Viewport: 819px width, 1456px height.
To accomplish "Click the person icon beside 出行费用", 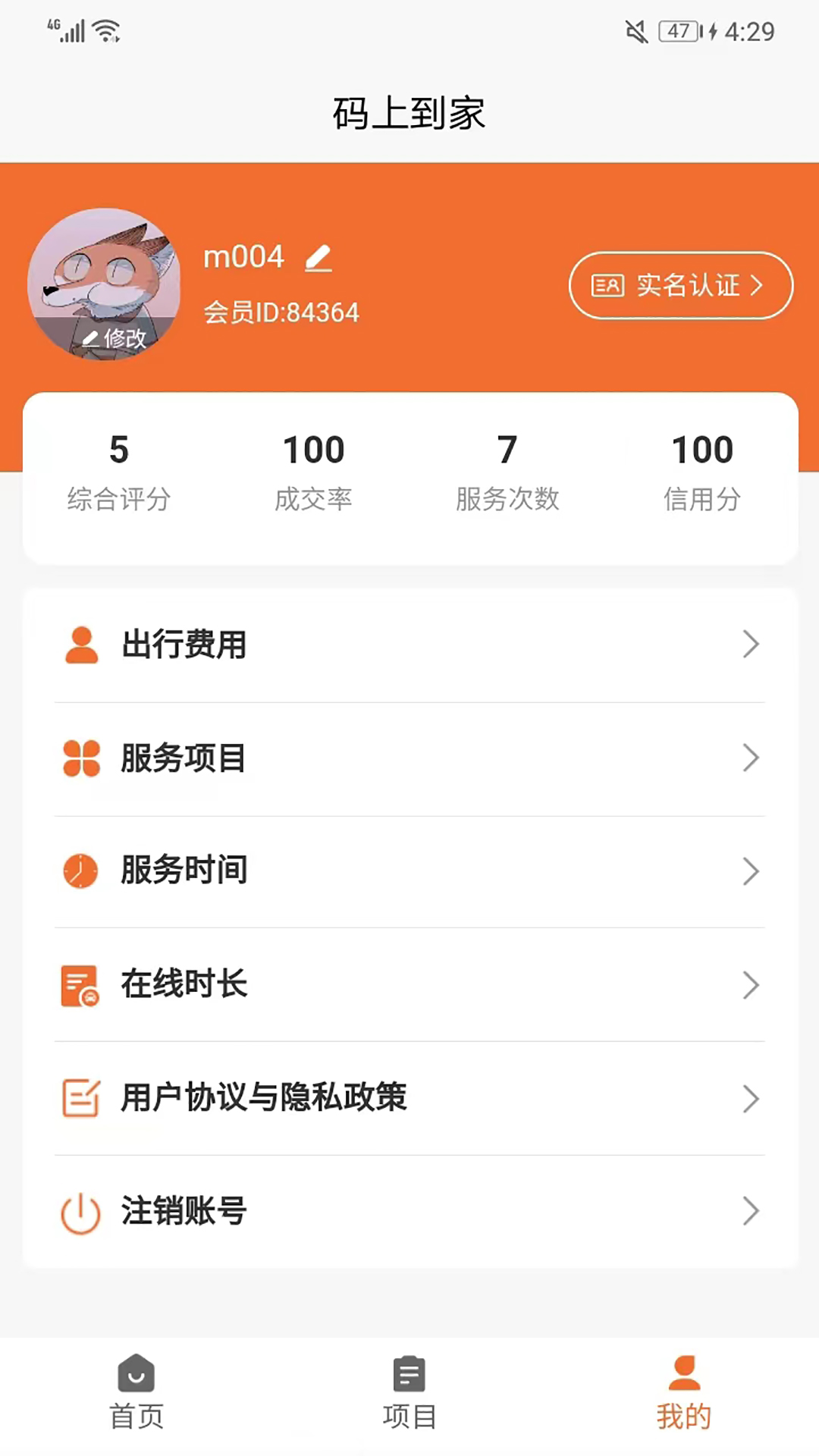I will click(81, 645).
